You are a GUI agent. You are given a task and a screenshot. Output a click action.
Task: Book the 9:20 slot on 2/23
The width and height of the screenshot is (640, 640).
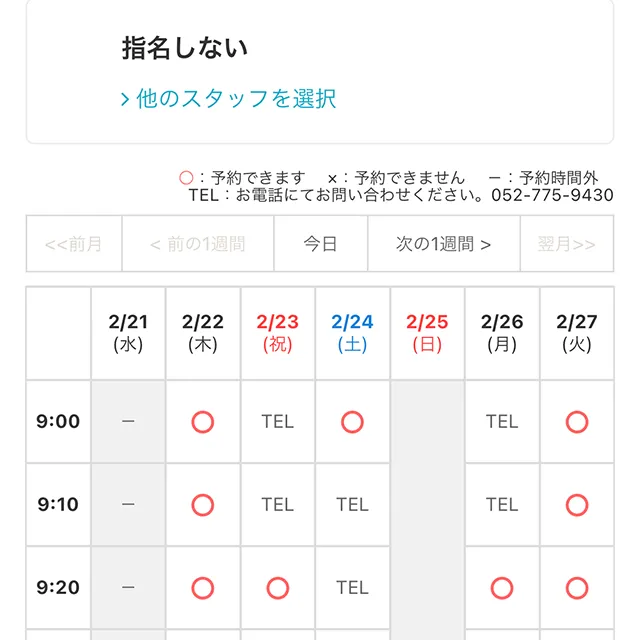pyautogui.click(x=278, y=588)
